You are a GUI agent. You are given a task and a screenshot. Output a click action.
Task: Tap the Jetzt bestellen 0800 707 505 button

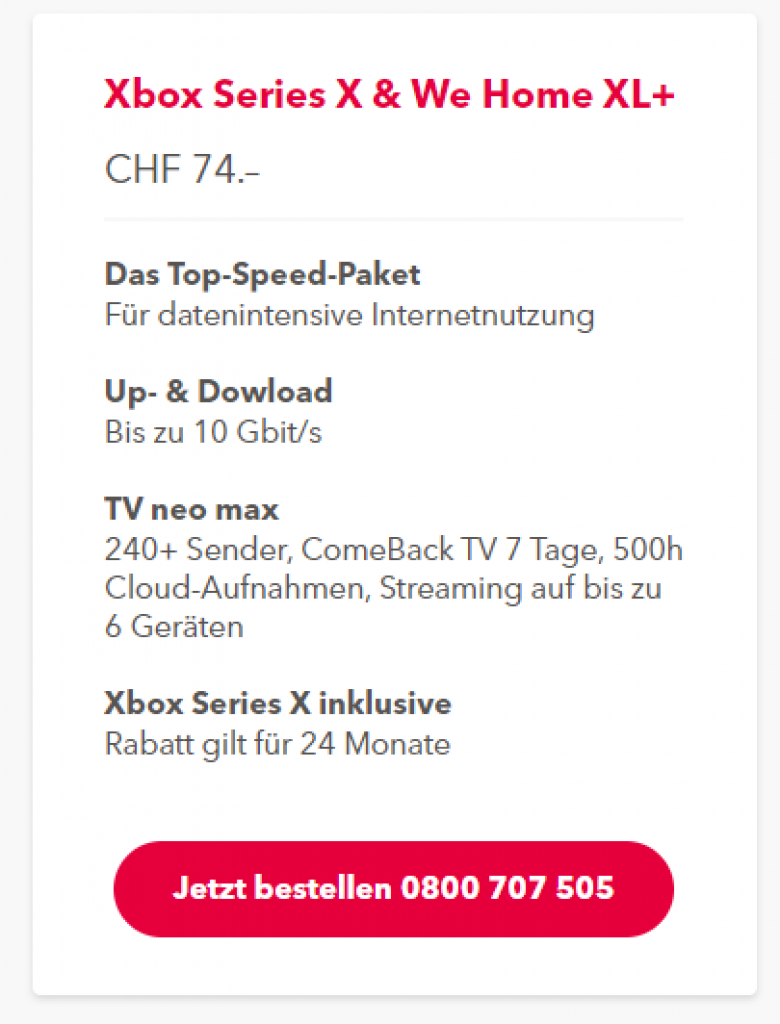pyautogui.click(x=393, y=888)
